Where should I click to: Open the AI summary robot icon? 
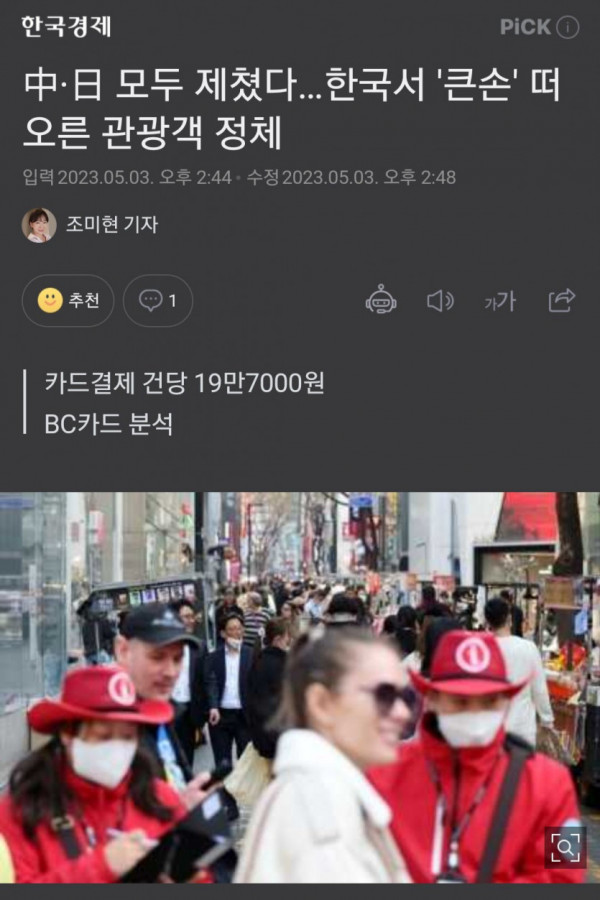(381, 300)
